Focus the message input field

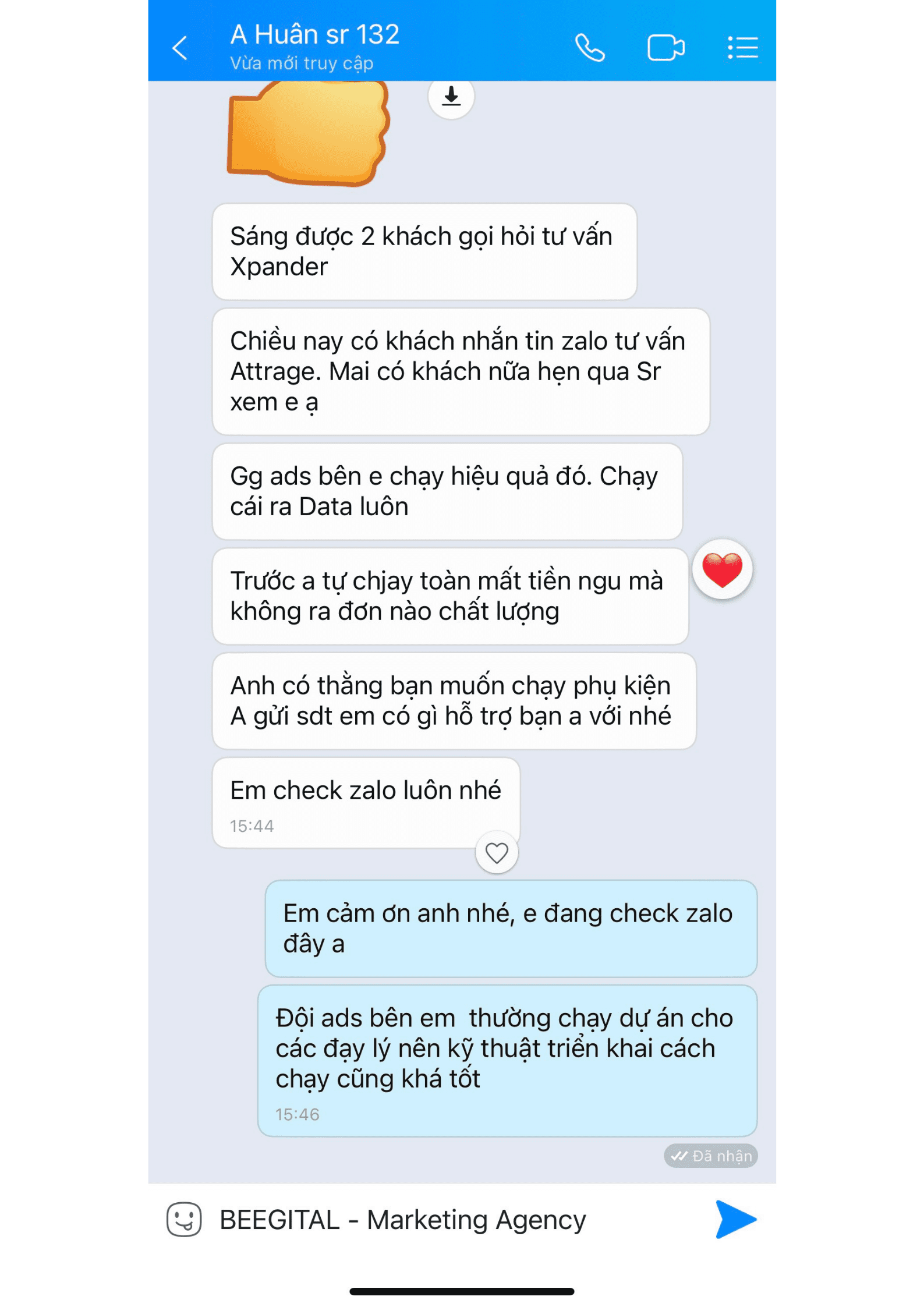pos(454,1220)
